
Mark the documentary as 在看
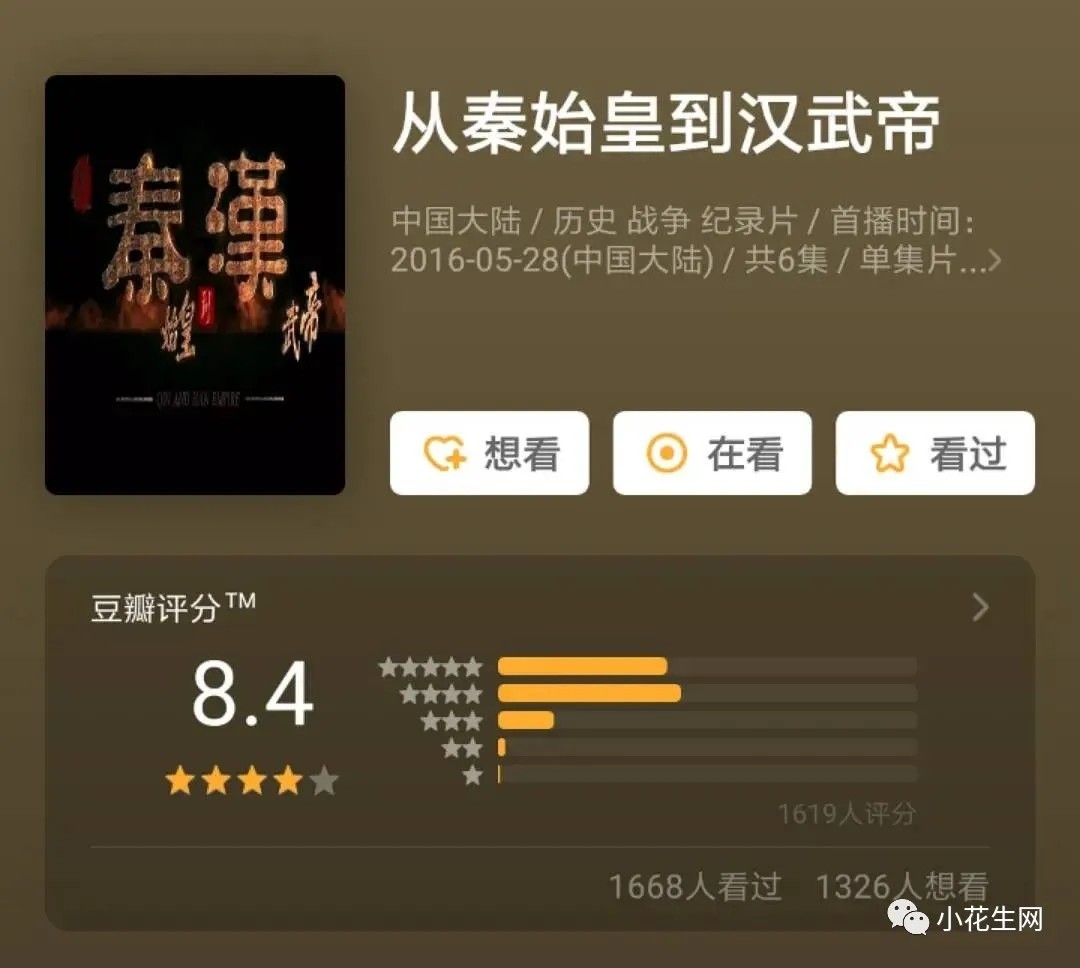coord(712,453)
